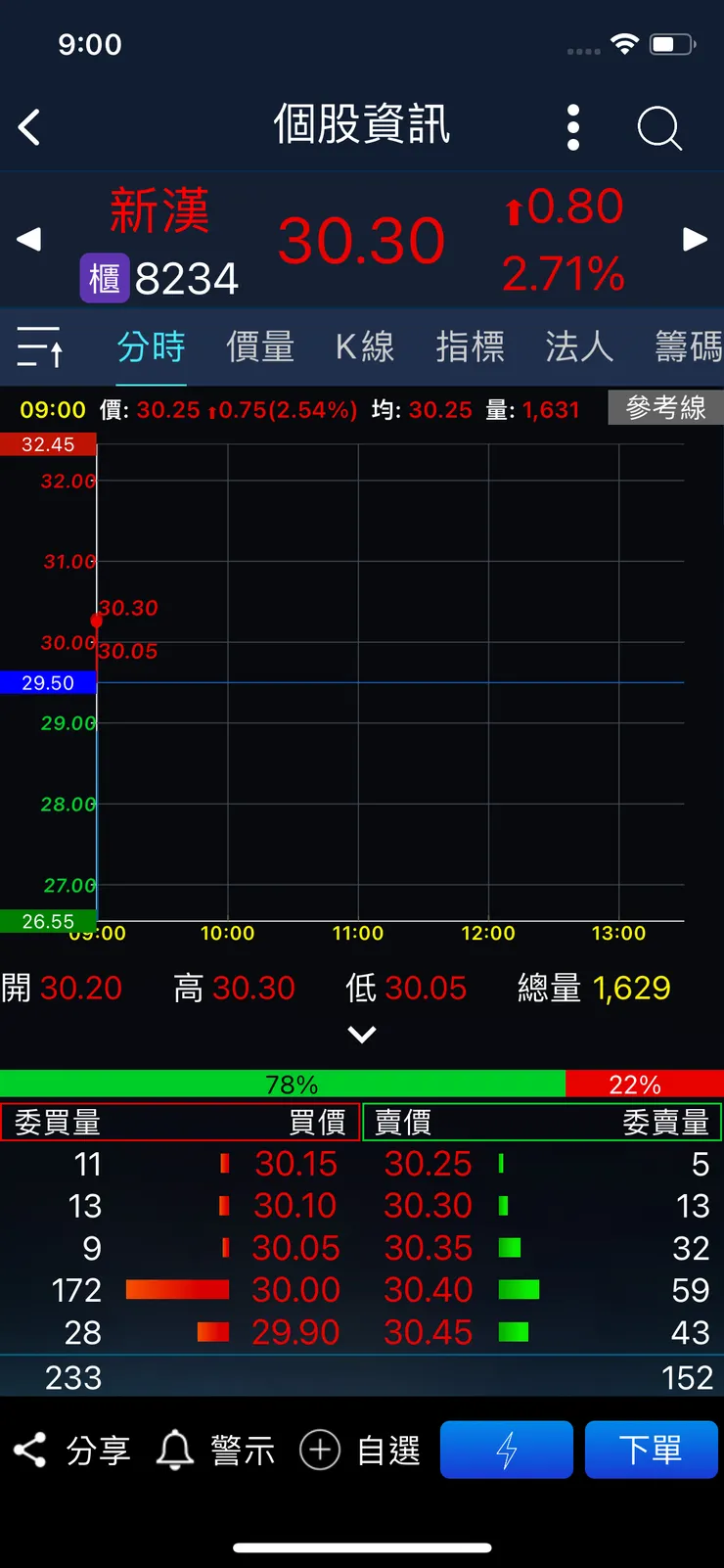The image size is (724, 1568).
Task: Switch to previous stock with left arrow
Action: (28, 240)
